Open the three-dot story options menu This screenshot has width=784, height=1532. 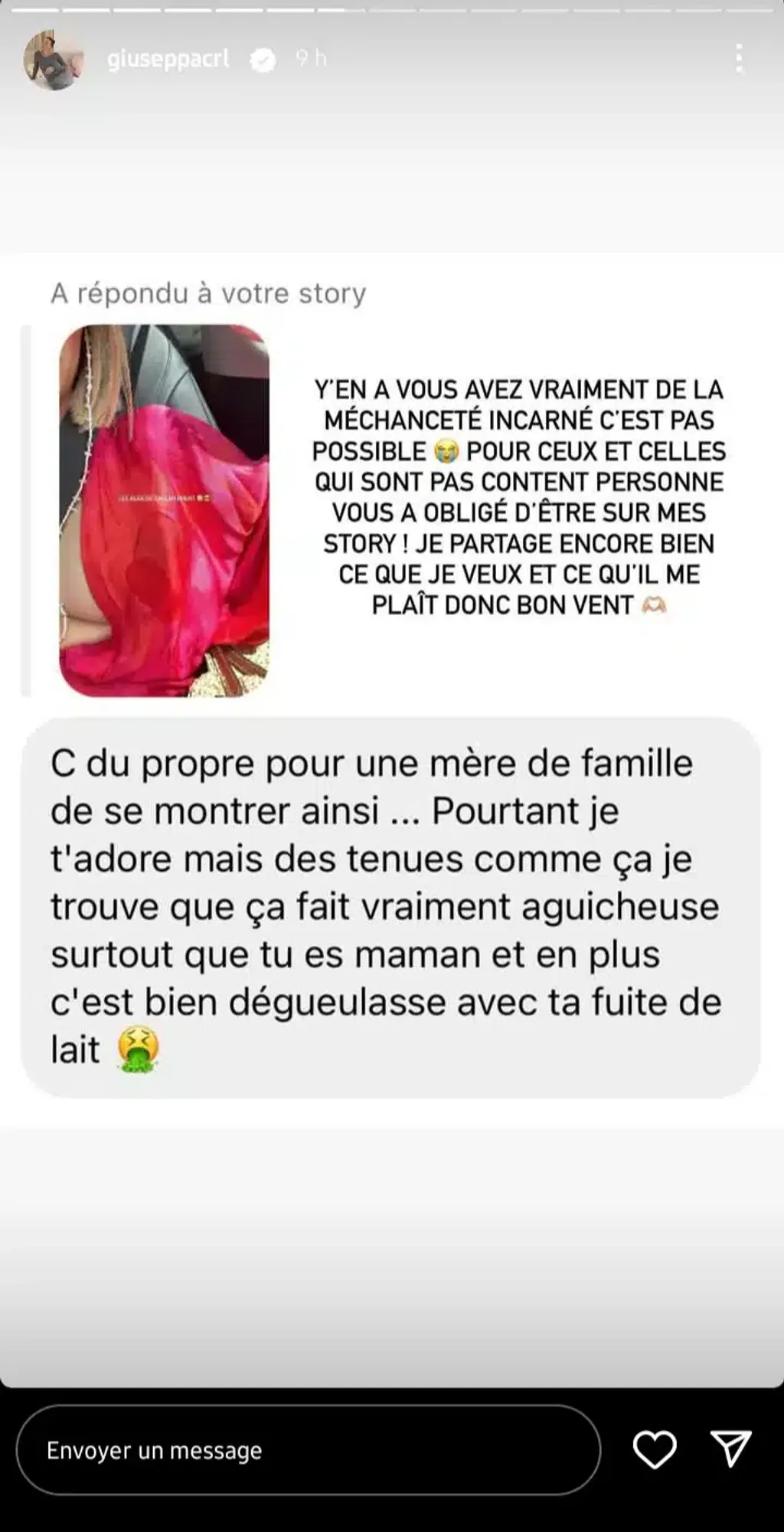pos(739,58)
